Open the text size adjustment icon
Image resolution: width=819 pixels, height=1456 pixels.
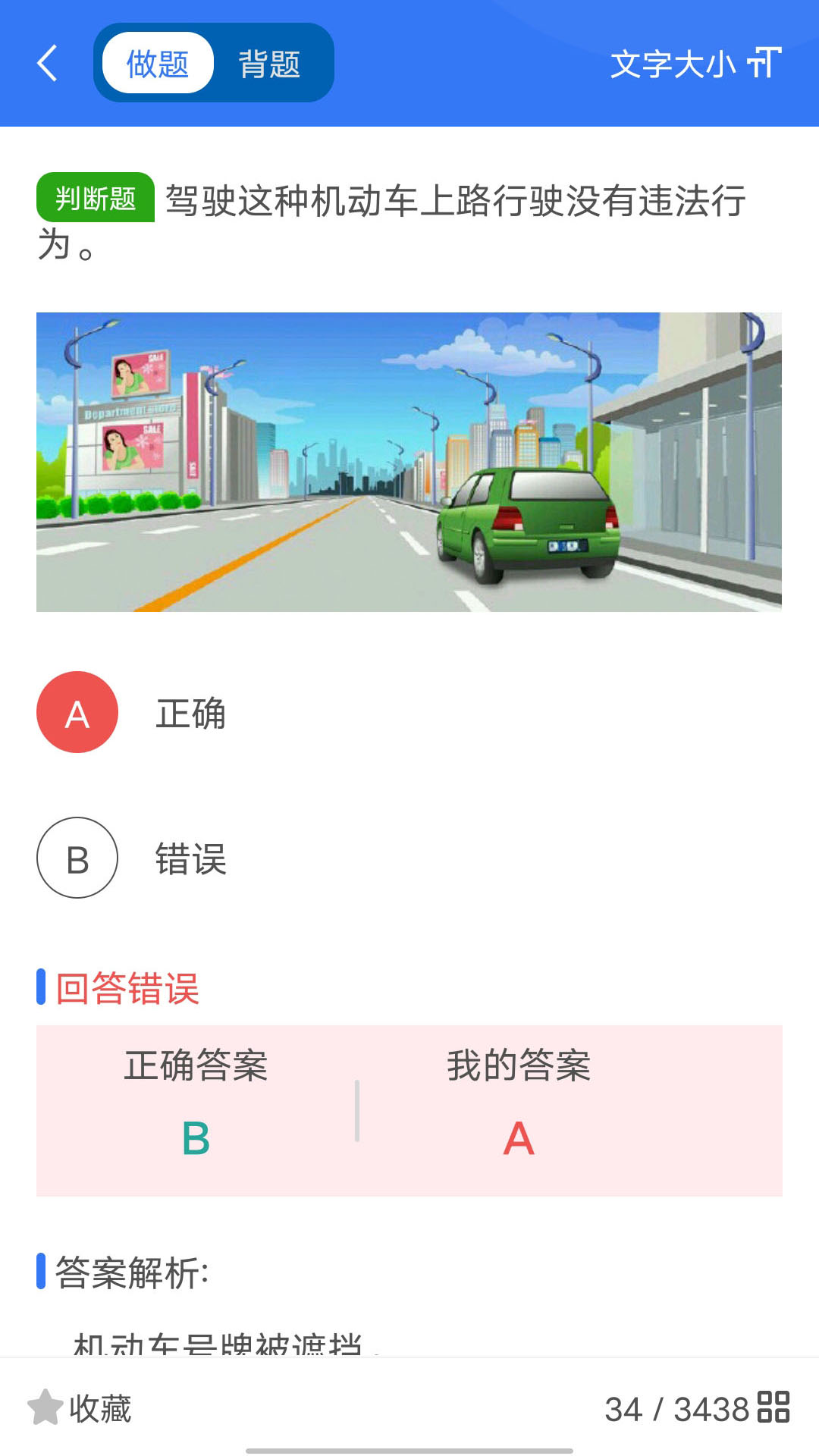[x=765, y=65]
